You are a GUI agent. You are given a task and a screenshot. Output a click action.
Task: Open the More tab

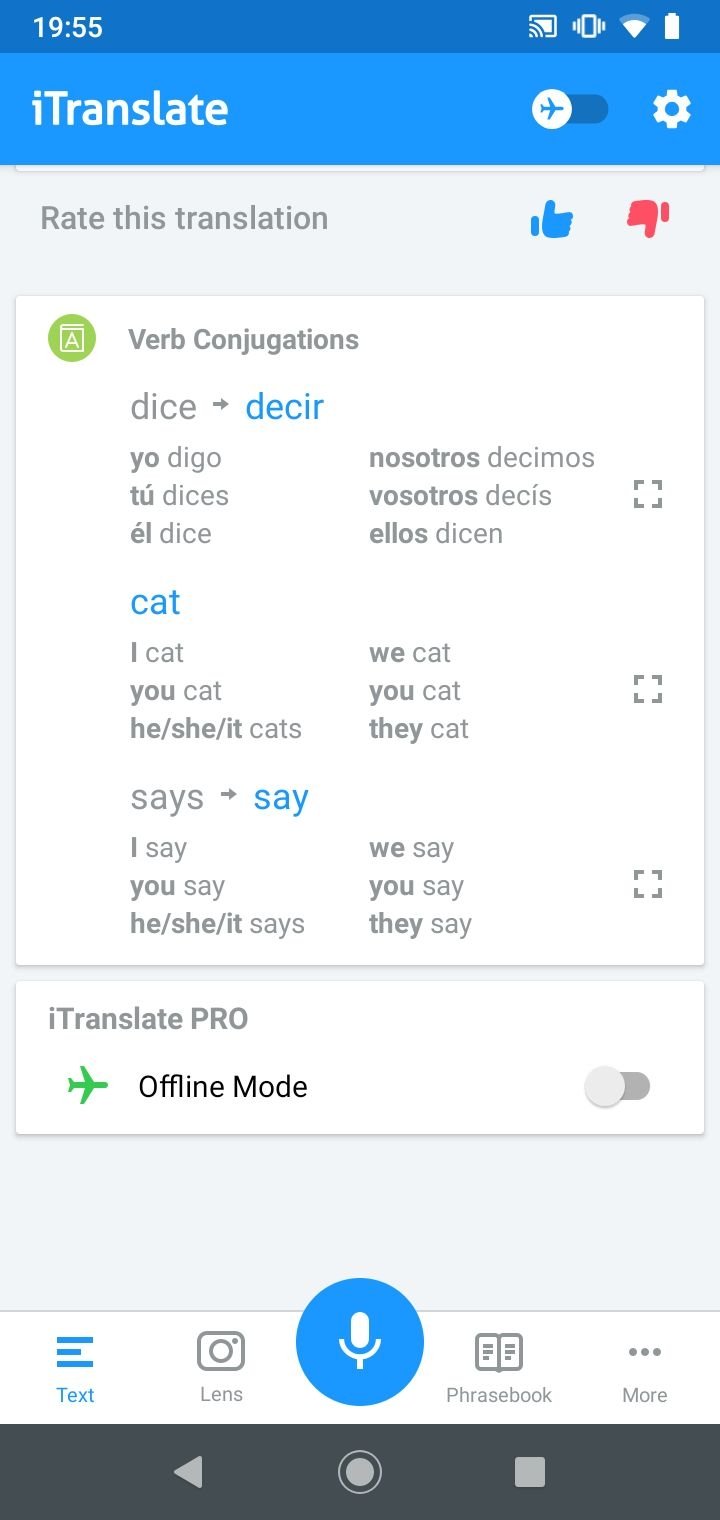tap(645, 1368)
